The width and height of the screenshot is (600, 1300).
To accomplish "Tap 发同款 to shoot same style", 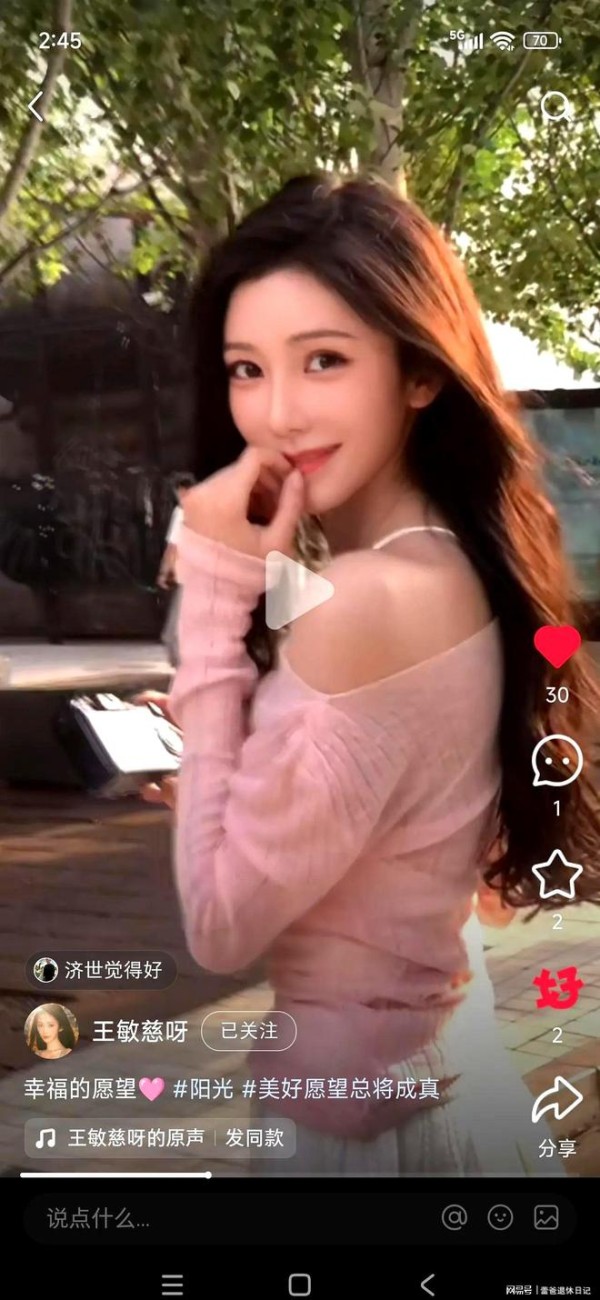I will pos(255,1138).
